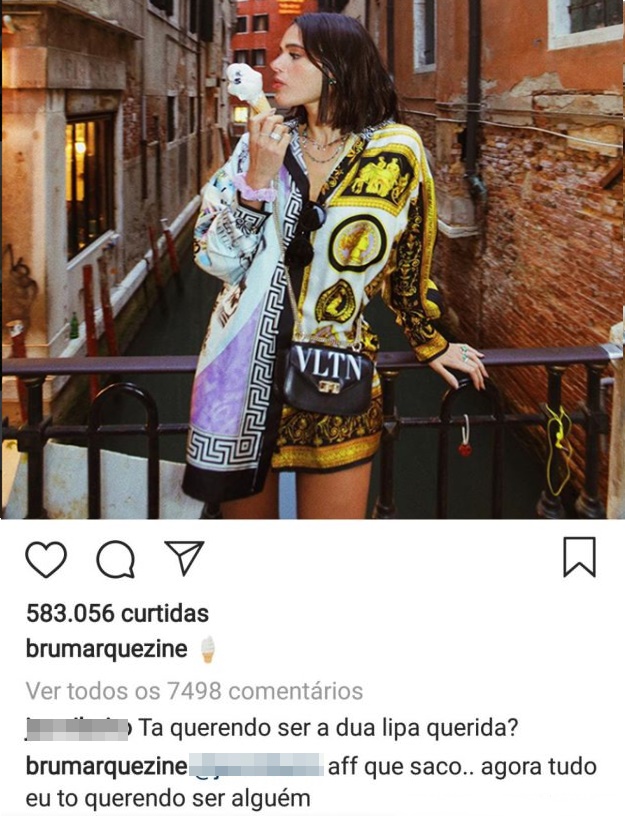The height and width of the screenshot is (816, 625).
Task: View the 583.056 curtidas likes list
Action: 117,612
